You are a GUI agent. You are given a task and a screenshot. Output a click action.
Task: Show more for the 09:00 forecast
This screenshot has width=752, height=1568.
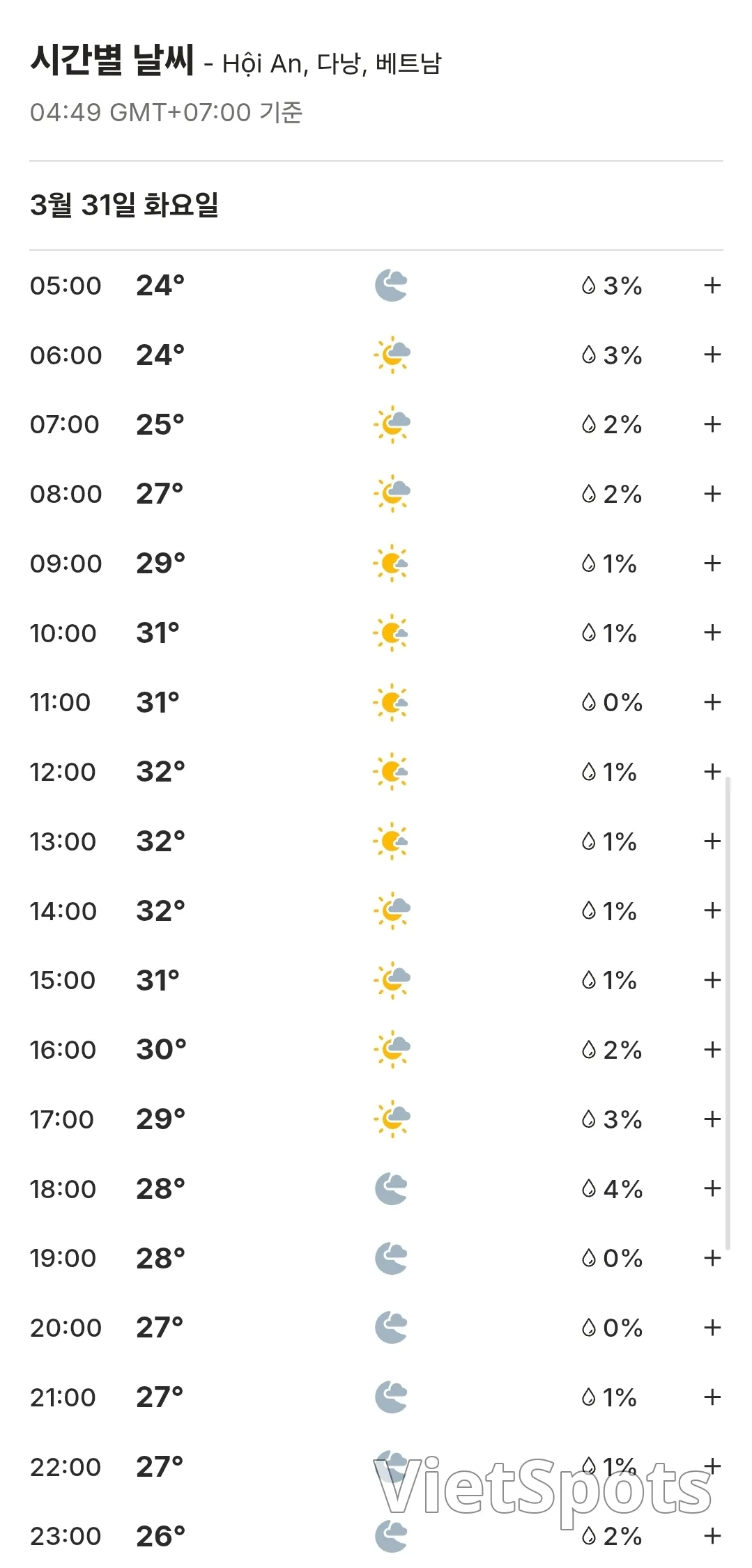712,564
